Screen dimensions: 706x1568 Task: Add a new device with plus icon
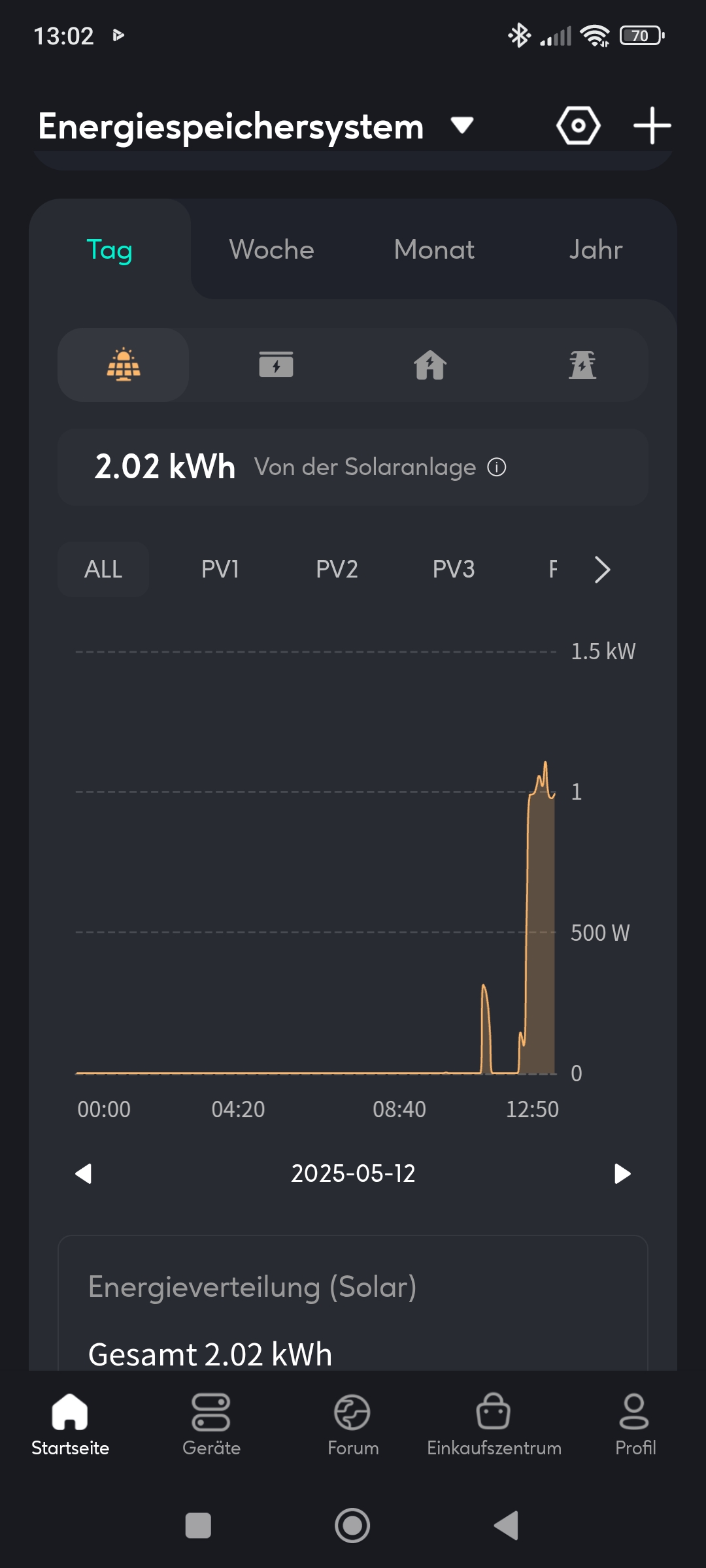(652, 125)
